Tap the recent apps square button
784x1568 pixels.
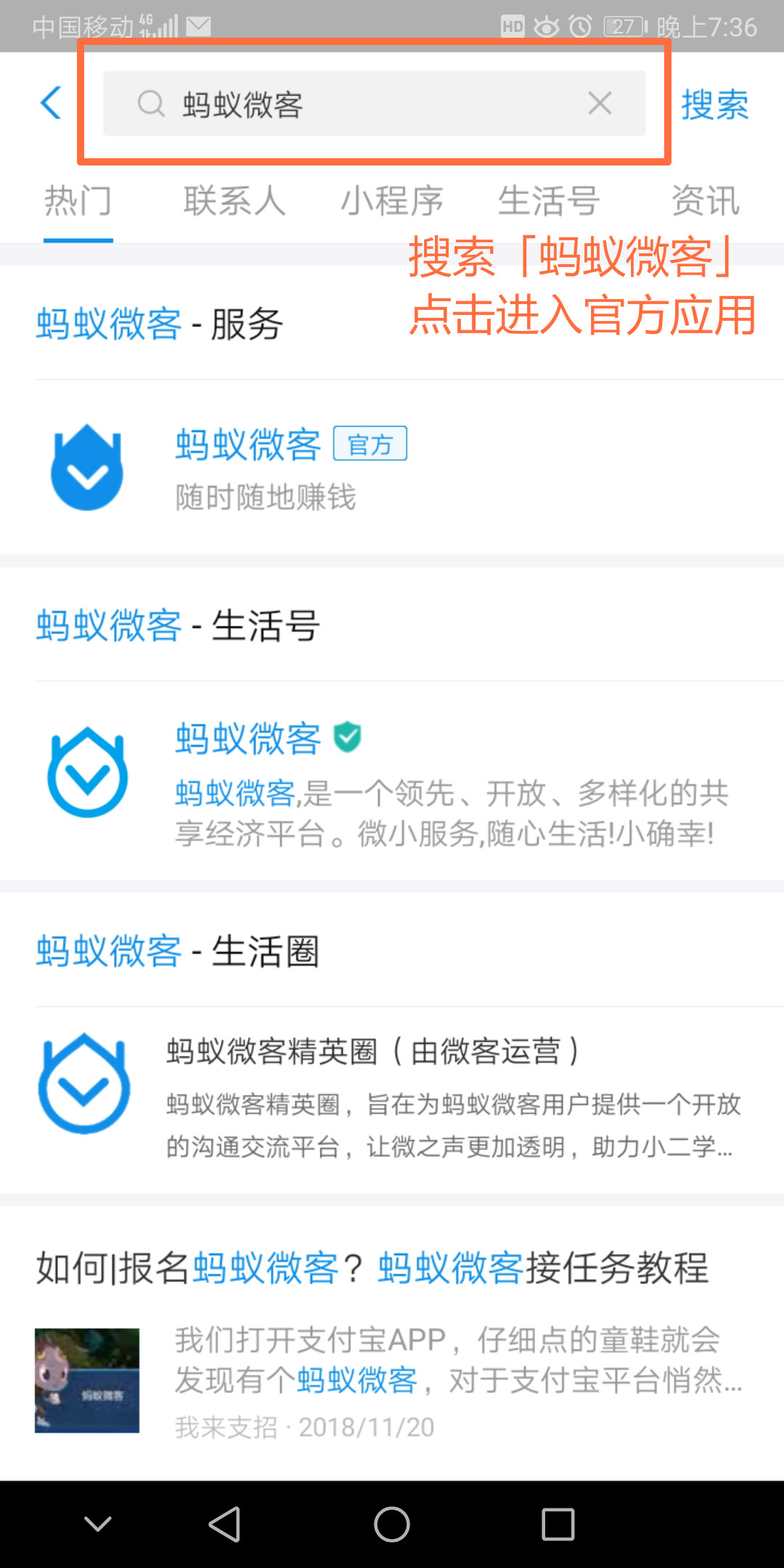tap(556, 1522)
